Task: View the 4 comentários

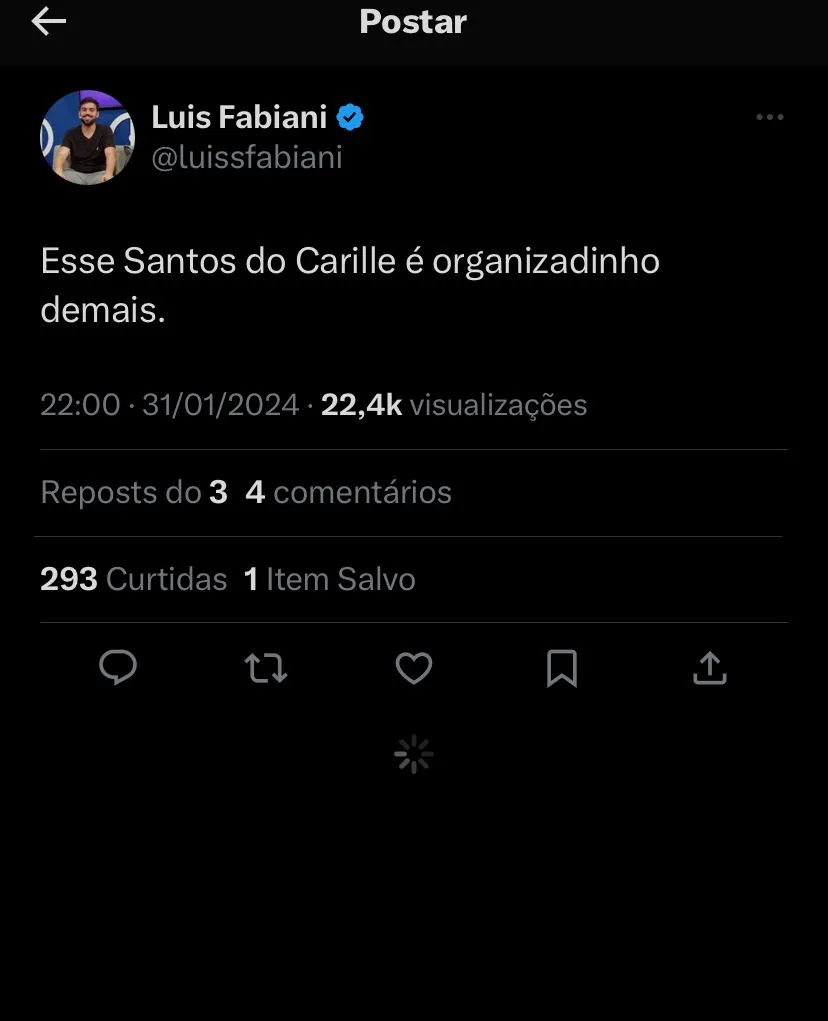Action: [349, 492]
